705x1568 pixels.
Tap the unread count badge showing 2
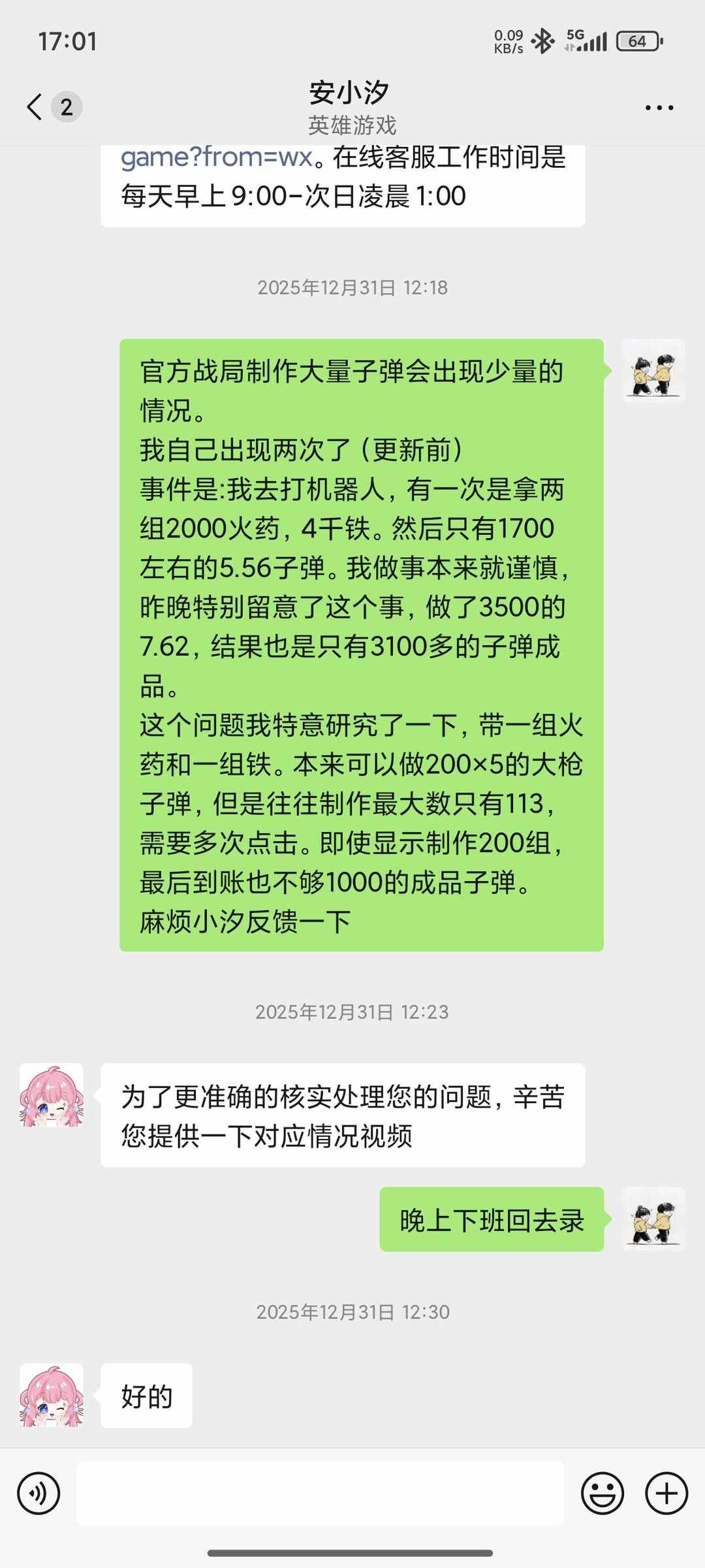[66, 106]
